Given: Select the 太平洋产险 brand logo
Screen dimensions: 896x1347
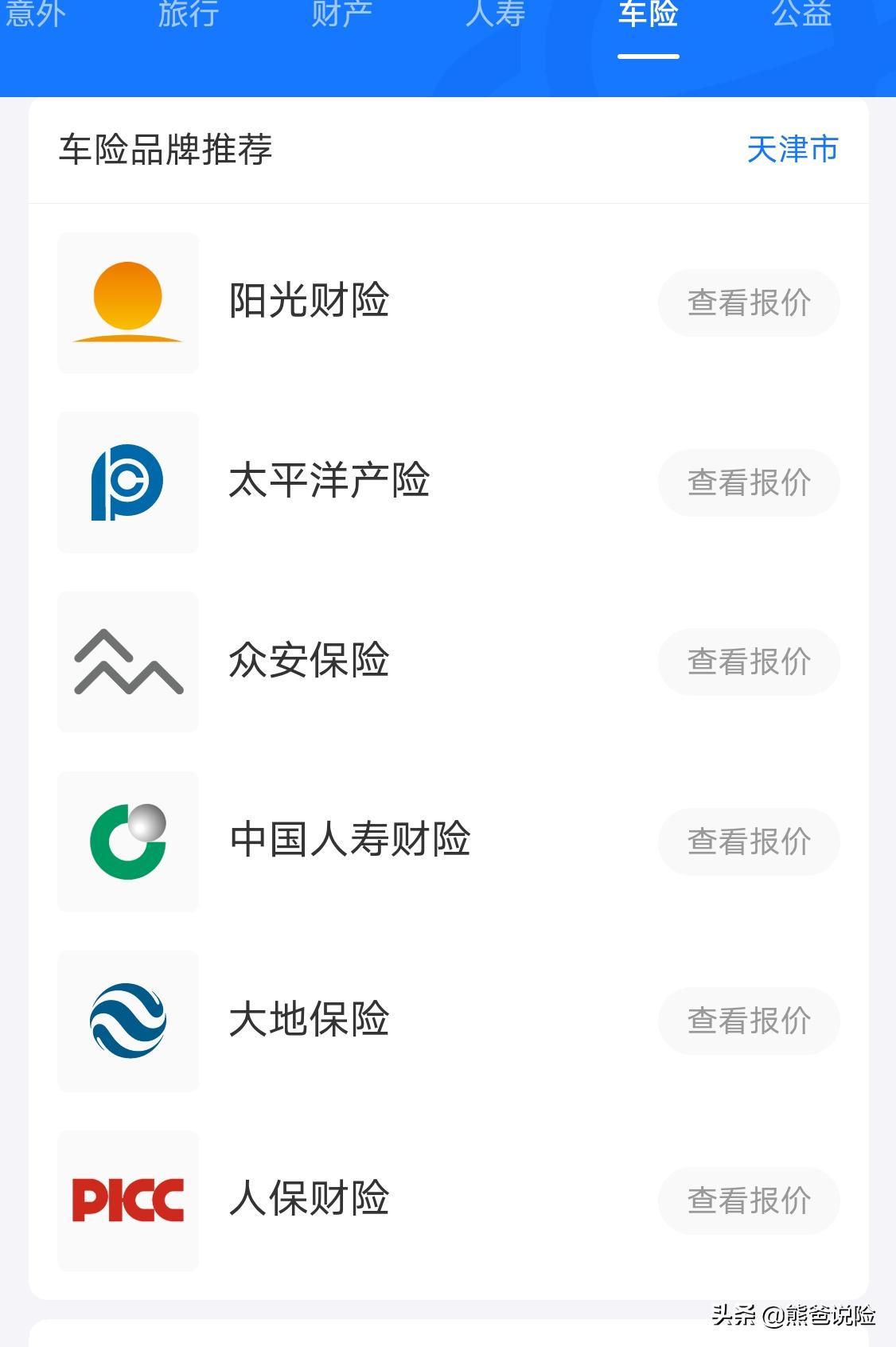Looking at the screenshot, I should (127, 482).
